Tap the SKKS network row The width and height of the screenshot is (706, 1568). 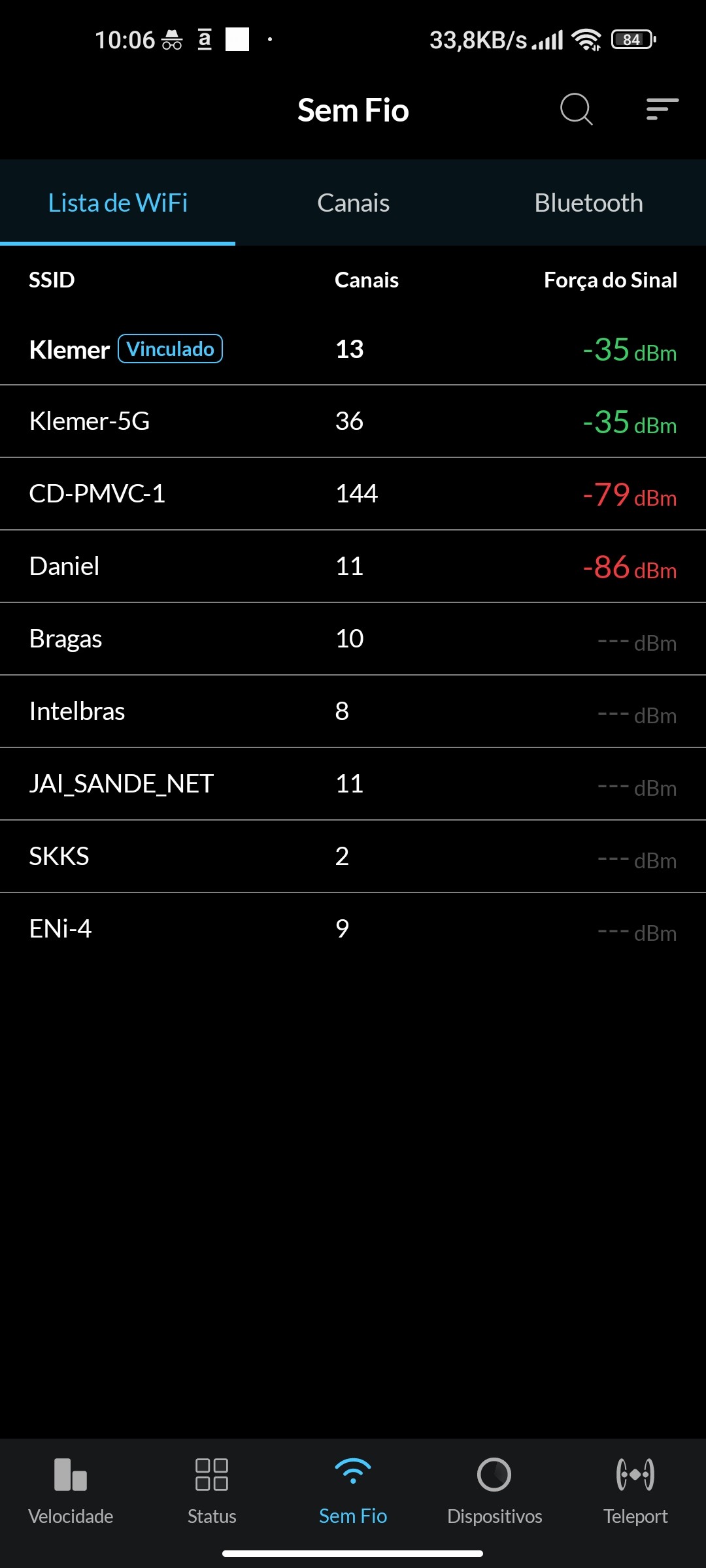click(x=353, y=857)
